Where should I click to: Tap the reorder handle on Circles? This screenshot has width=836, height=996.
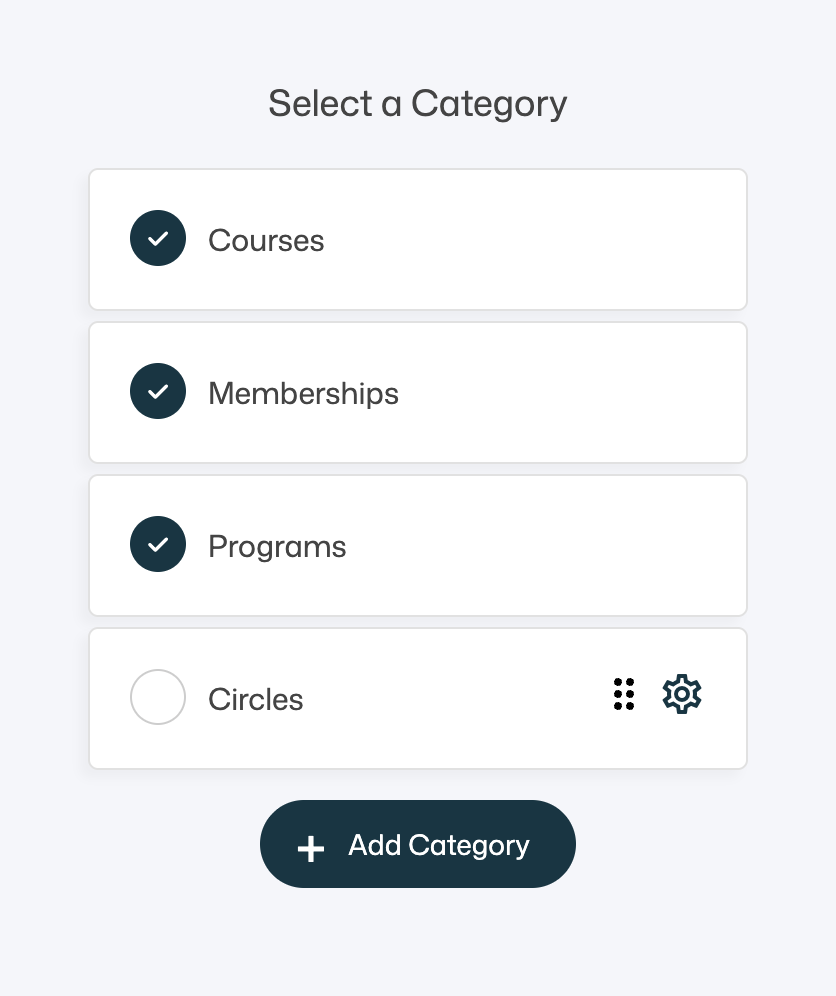[x=624, y=694]
